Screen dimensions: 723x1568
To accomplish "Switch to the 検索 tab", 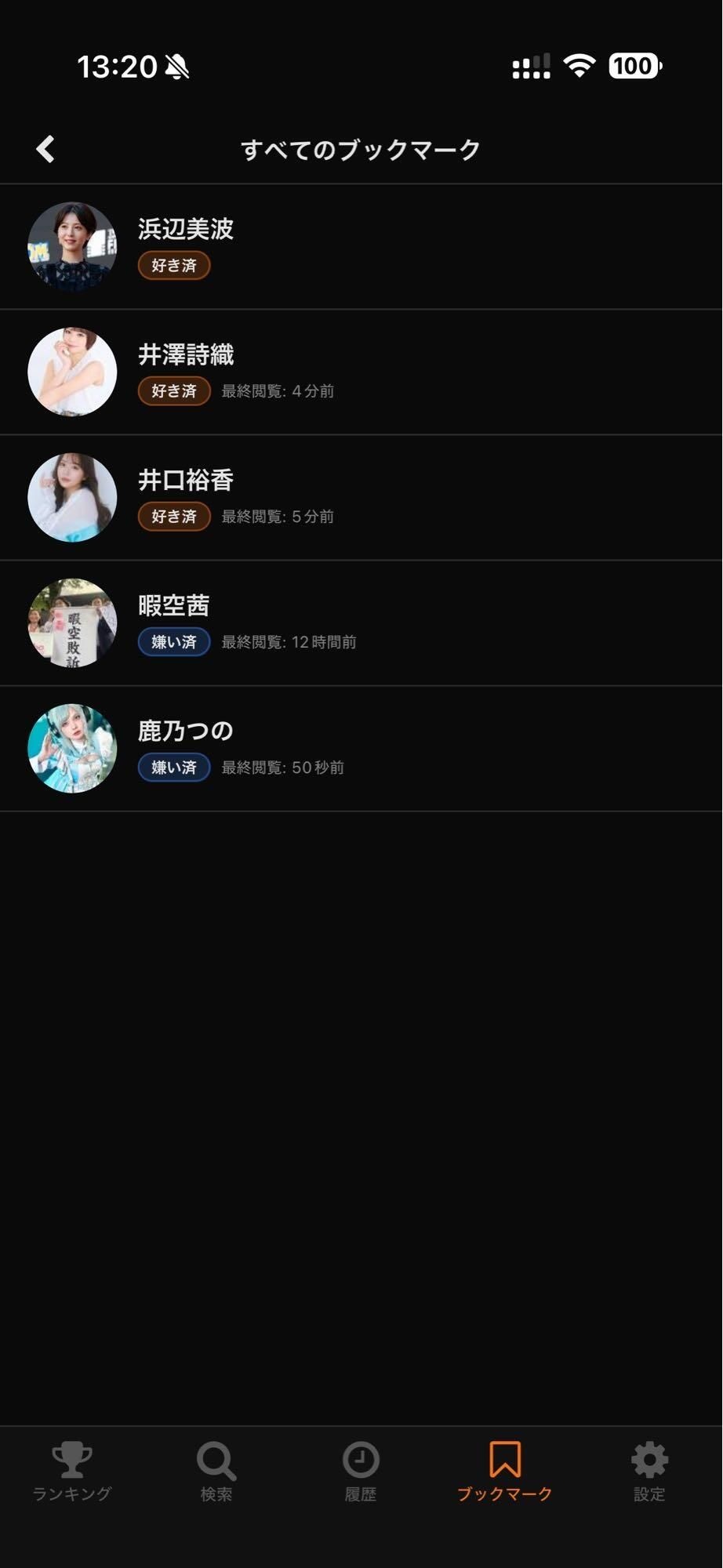I will click(216, 1471).
